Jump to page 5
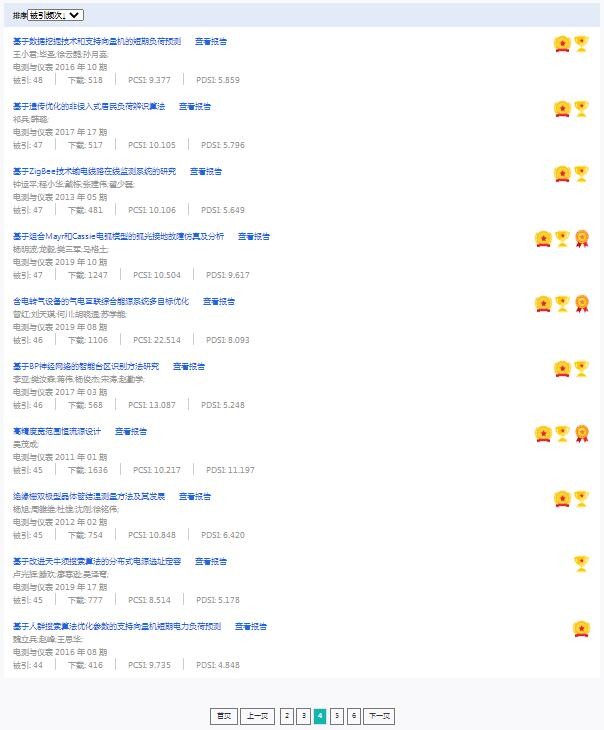The width and height of the screenshot is (604, 730). pyautogui.click(x=337, y=716)
